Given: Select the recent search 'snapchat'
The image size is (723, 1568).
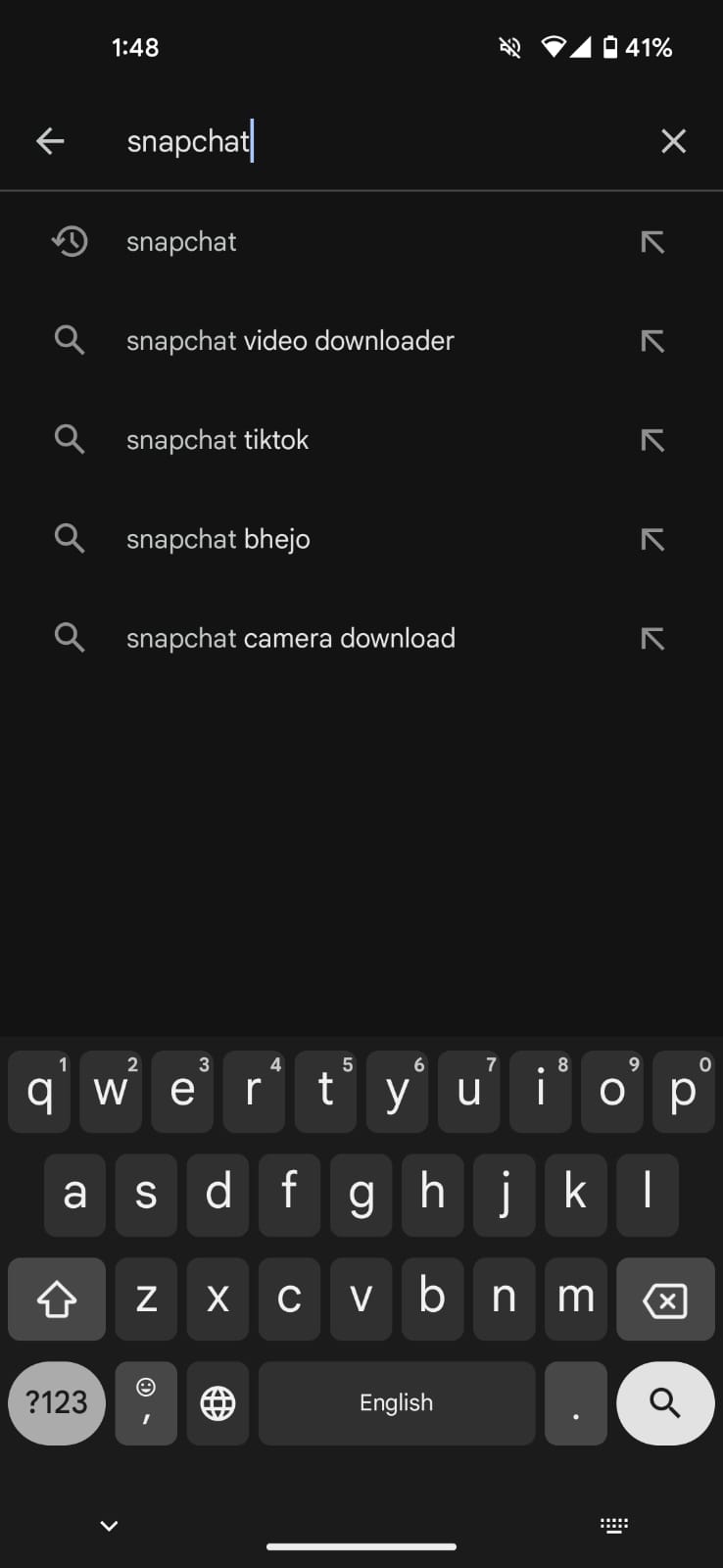Looking at the screenshot, I should coord(181,242).
